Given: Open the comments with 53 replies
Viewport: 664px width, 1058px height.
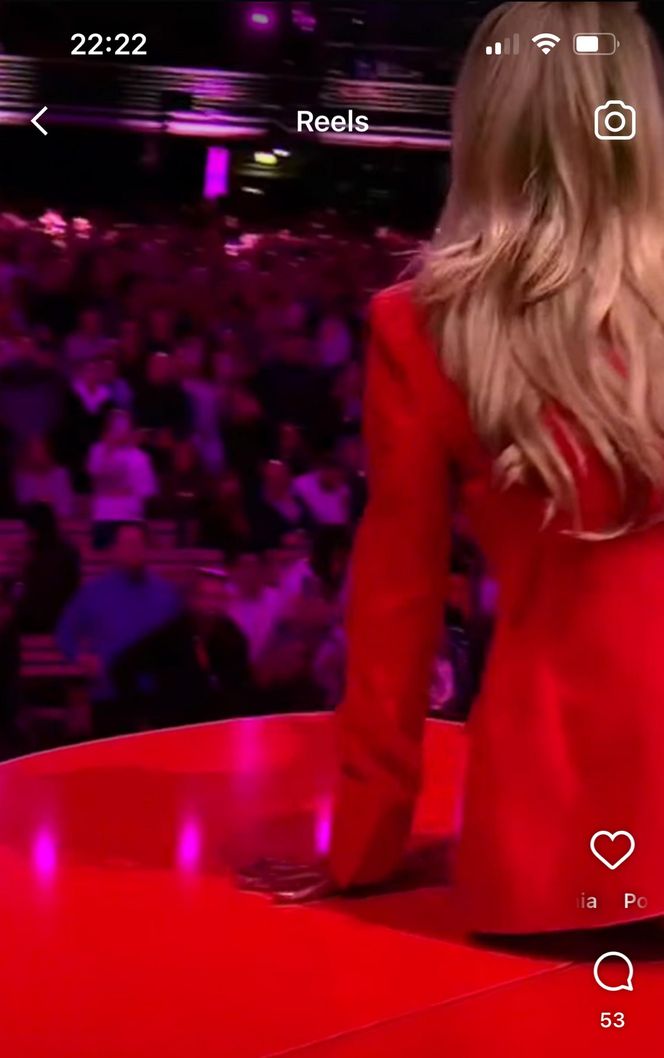Looking at the screenshot, I should (612, 972).
